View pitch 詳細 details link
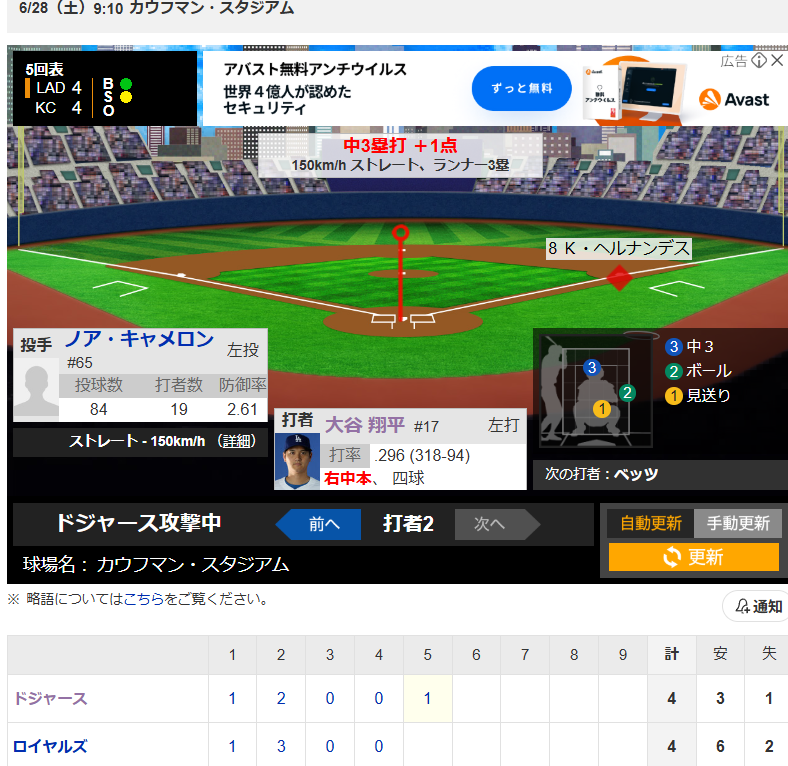Screen dimensions: 788x766 pyautogui.click(x=237, y=441)
